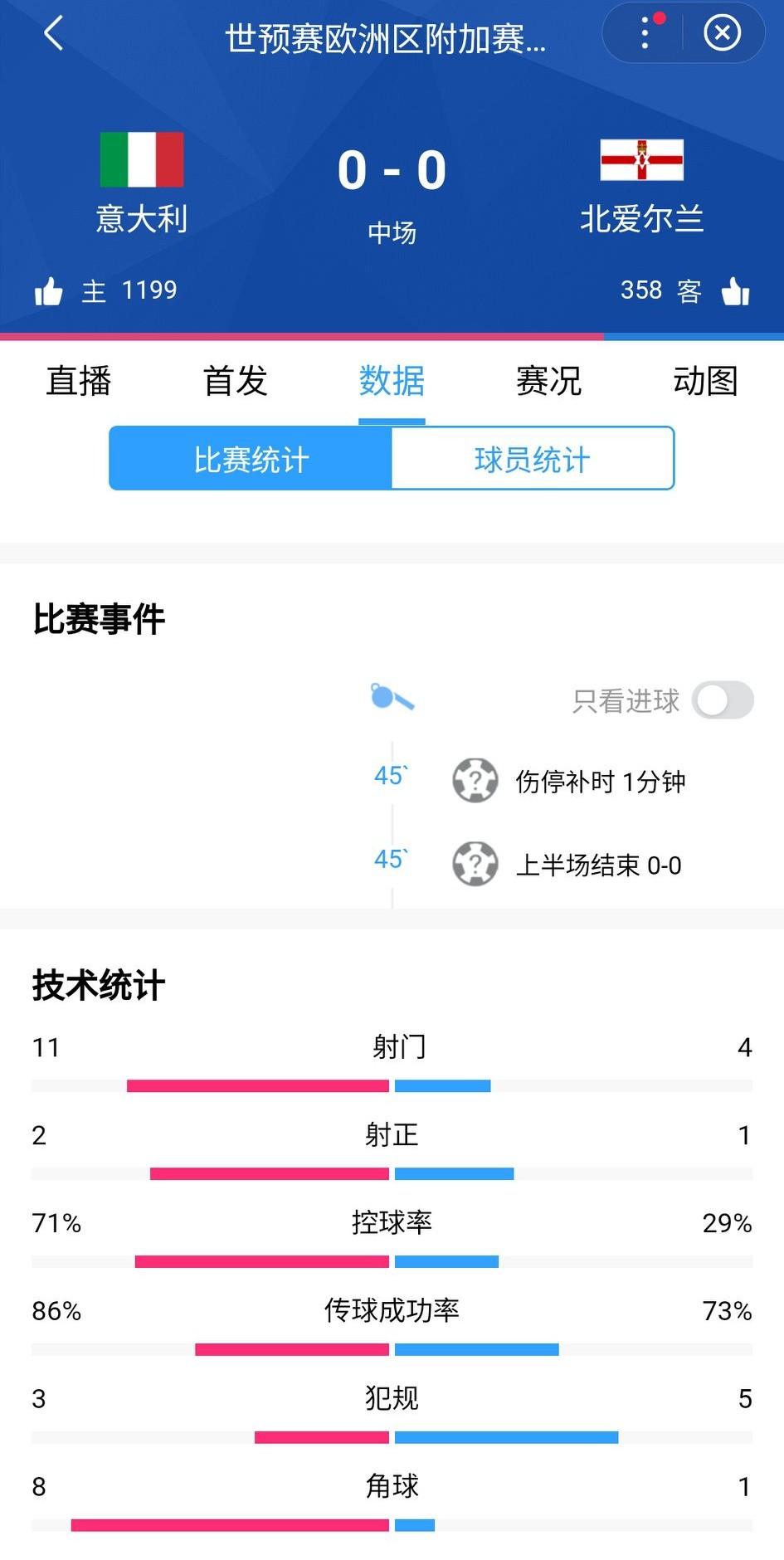Viewport: 784px width, 1560px height.
Task: Click the 45' minute marker beside 伤停补时
Action: (388, 775)
